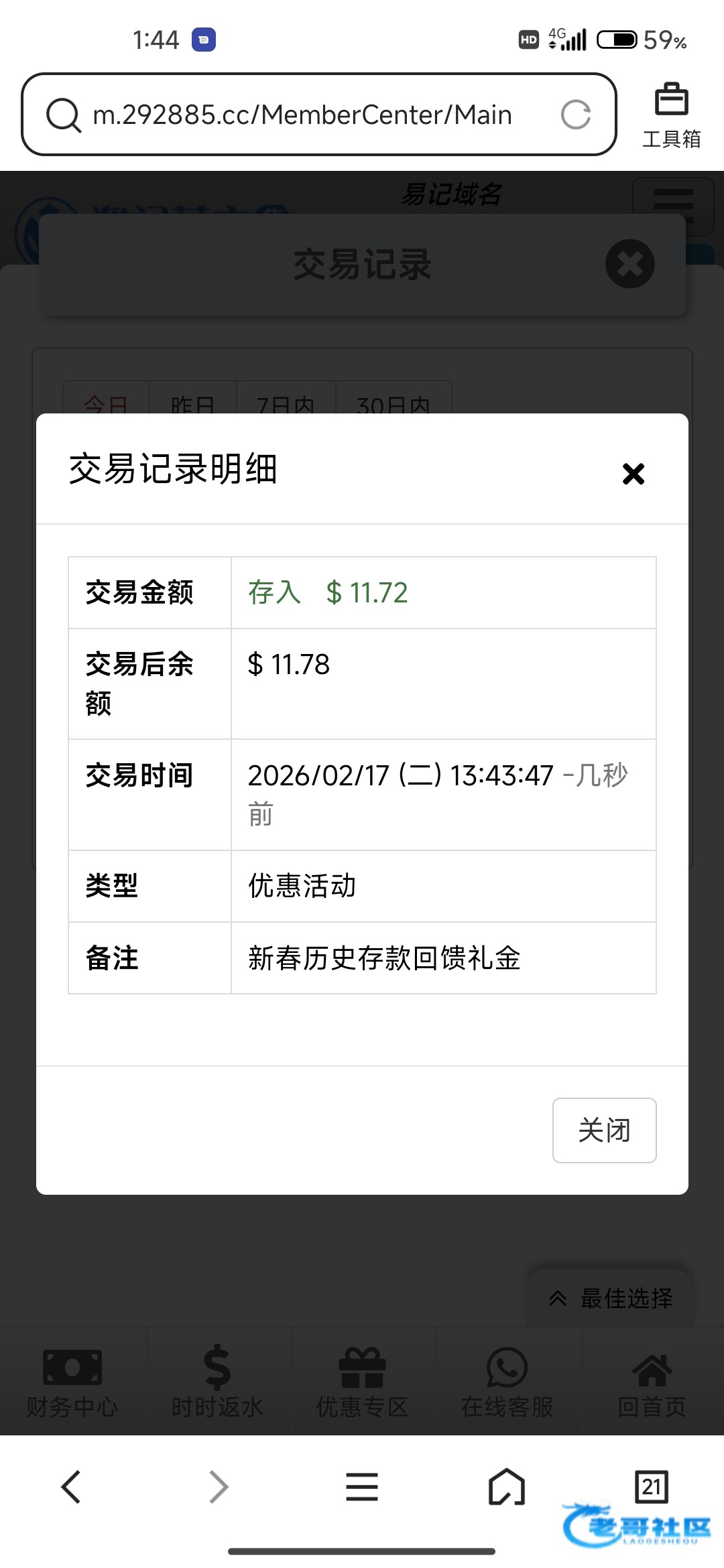724x1568 pixels.
Task: Go to the browser home page
Action: pos(507,1487)
